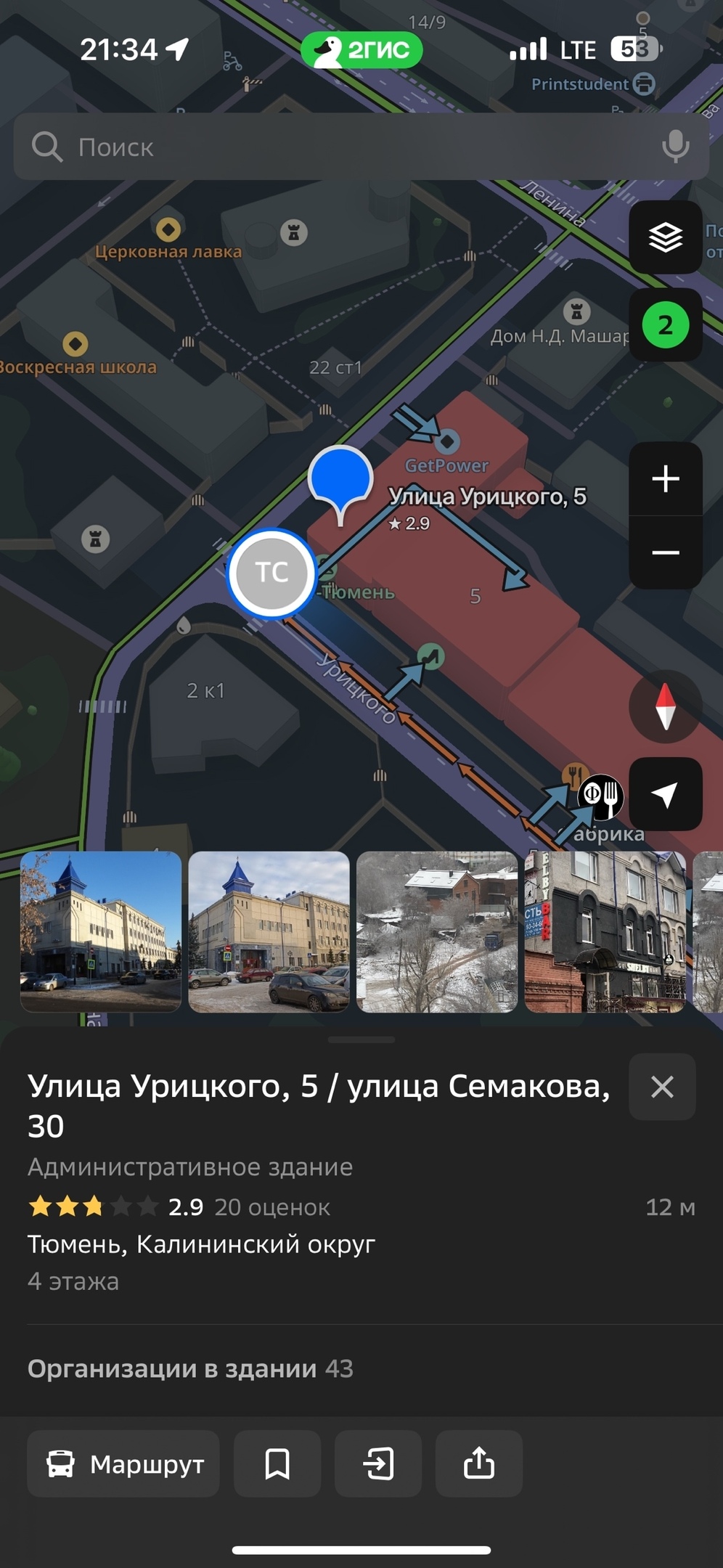723x1568 pixels.
Task: Select the Церковная лавка map marker
Action: (x=168, y=230)
